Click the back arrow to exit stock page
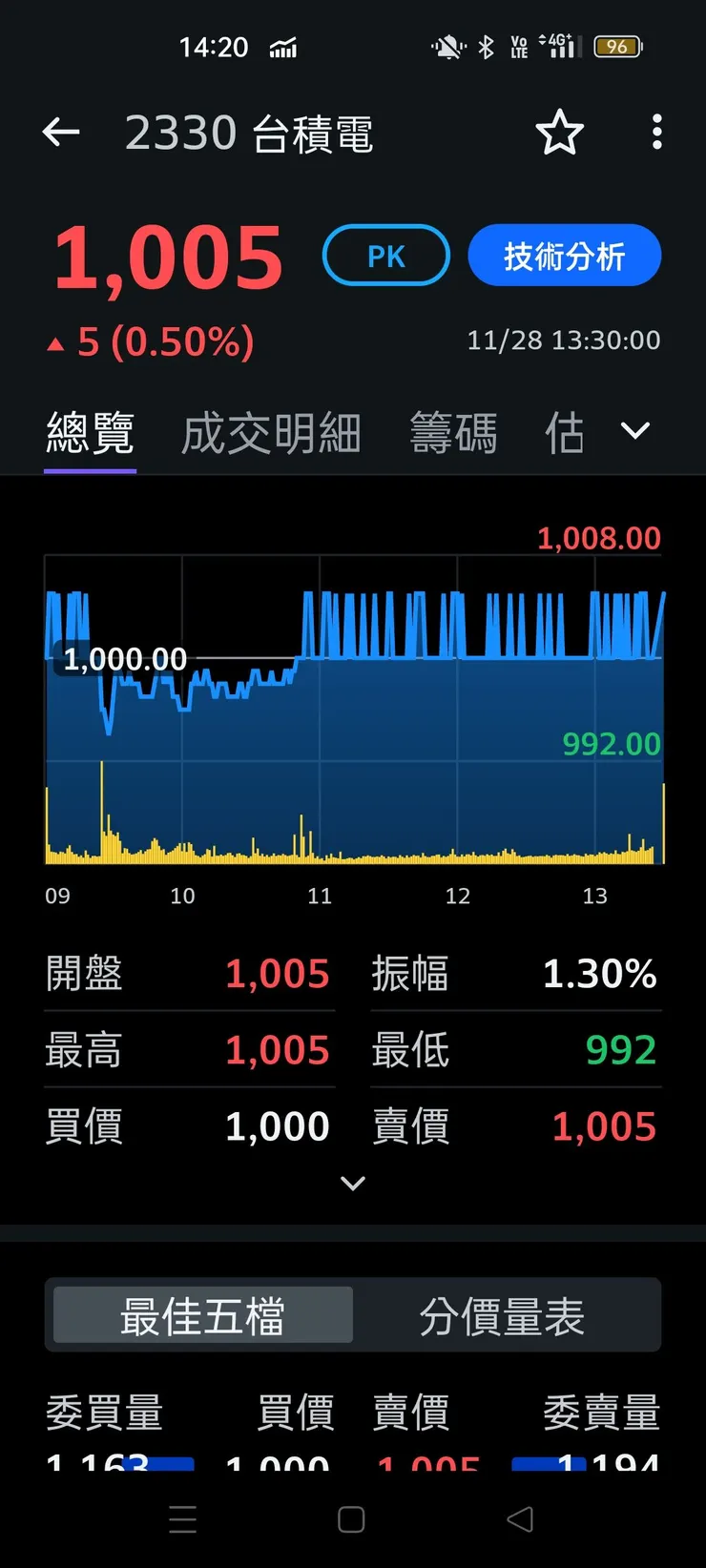 pos(61,132)
